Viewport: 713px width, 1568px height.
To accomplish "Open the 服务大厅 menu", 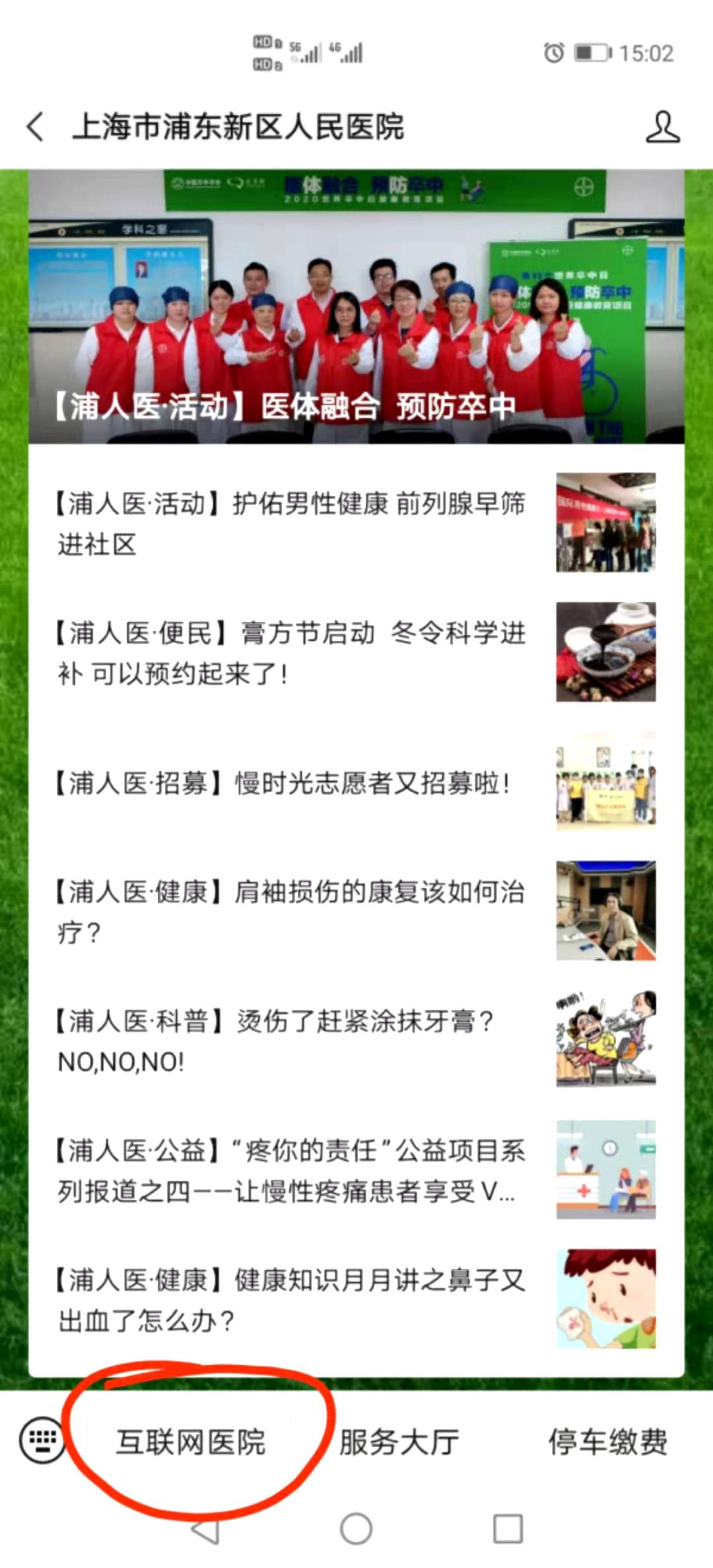I will tap(399, 1442).
